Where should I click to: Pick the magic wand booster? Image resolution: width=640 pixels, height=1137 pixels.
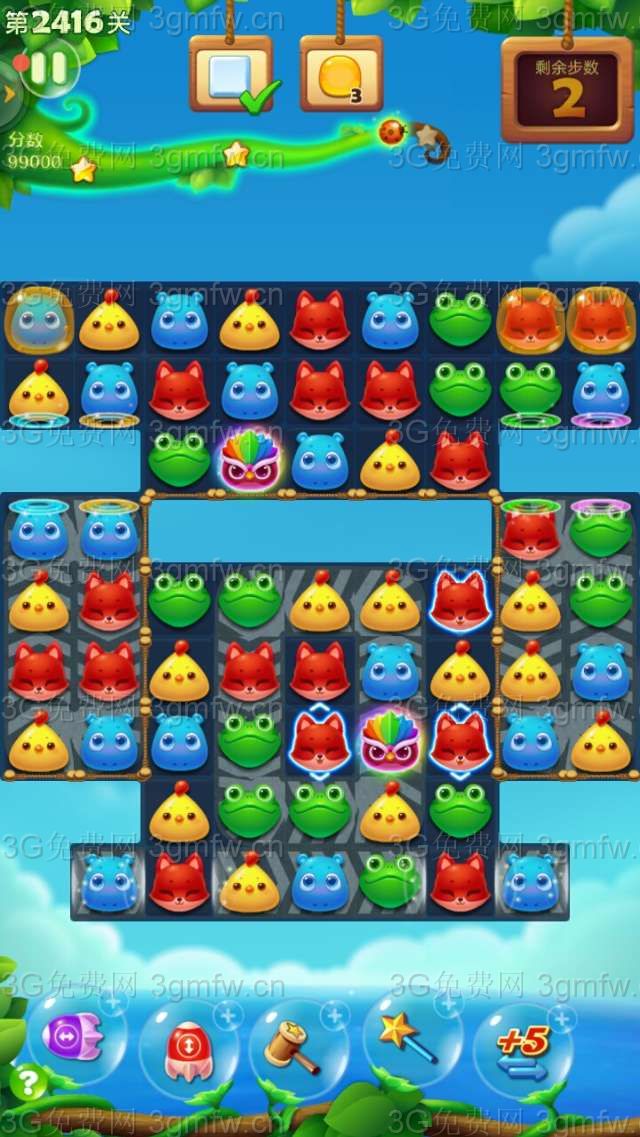409,1037
